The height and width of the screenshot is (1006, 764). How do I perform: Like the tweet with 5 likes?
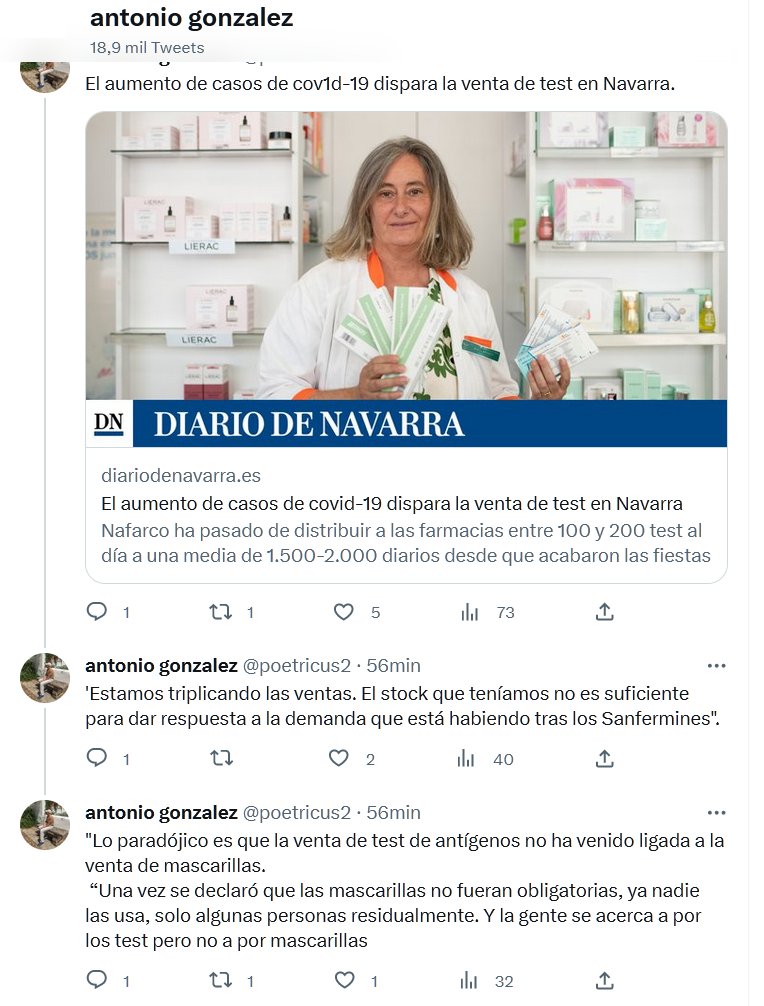[343, 612]
